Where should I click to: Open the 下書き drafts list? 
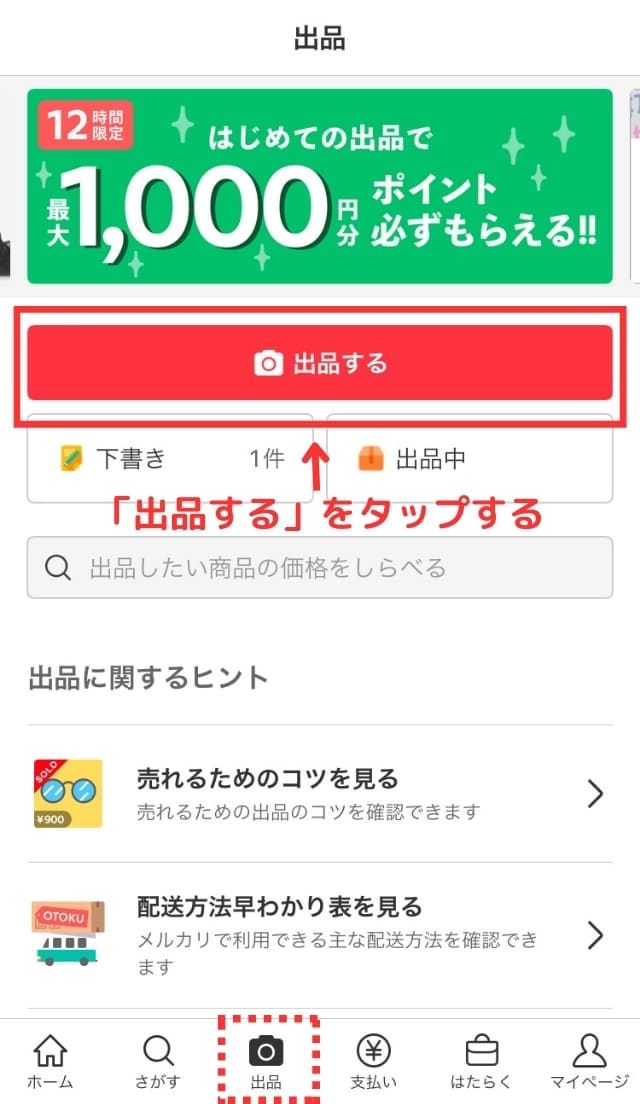[x=170, y=458]
